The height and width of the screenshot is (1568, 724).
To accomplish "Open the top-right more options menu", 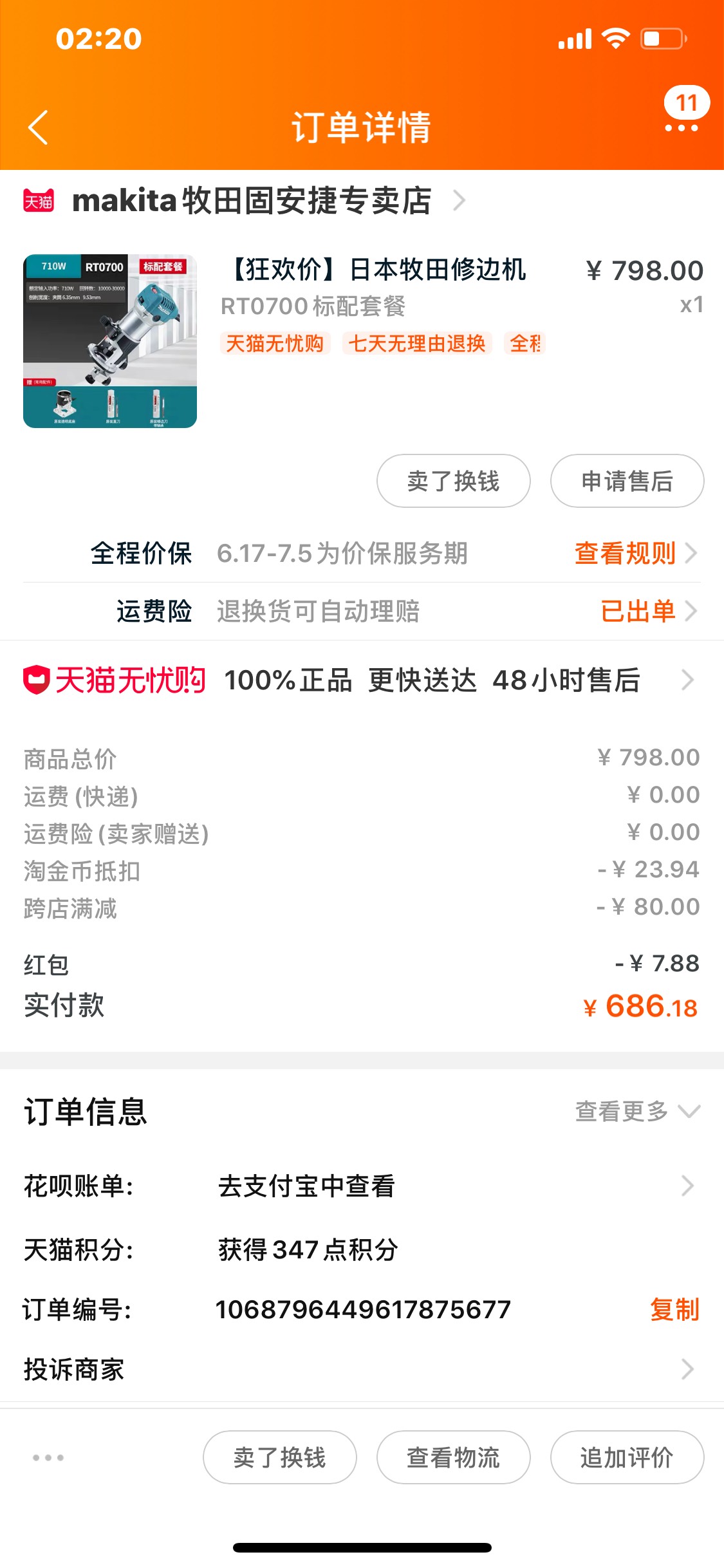I will tap(682, 127).
